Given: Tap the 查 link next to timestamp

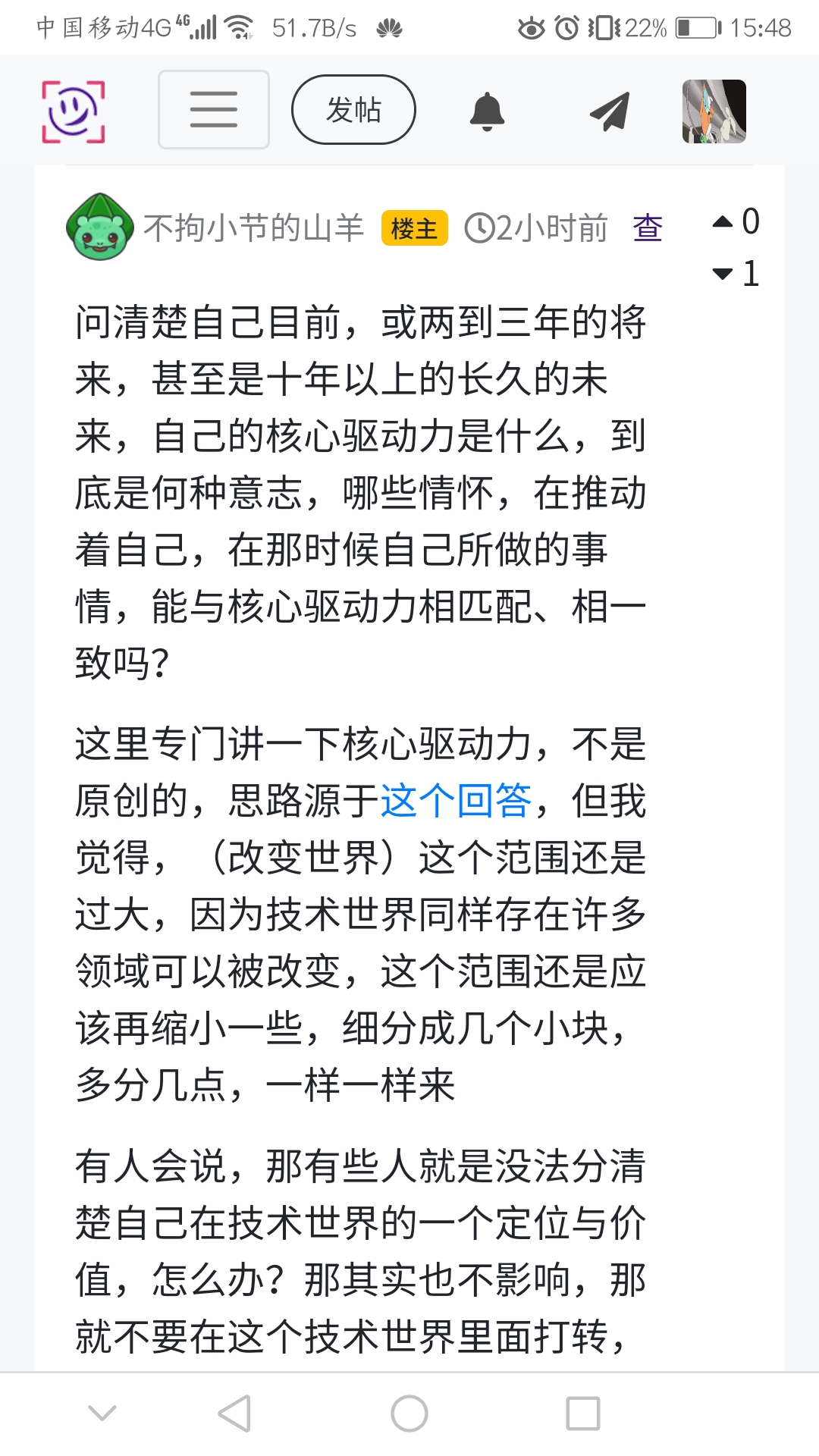Looking at the screenshot, I should tap(648, 227).
